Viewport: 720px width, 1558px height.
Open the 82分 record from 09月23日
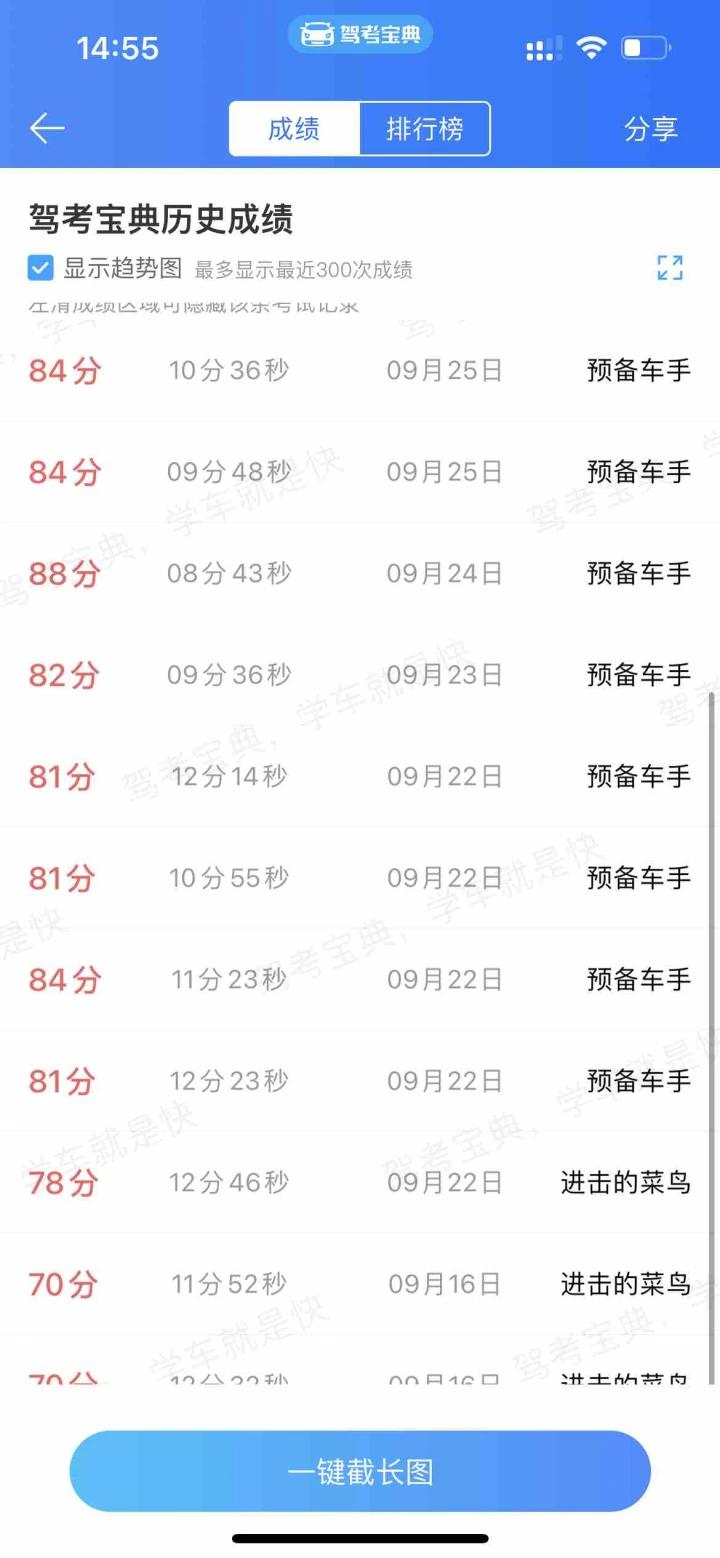(x=360, y=675)
